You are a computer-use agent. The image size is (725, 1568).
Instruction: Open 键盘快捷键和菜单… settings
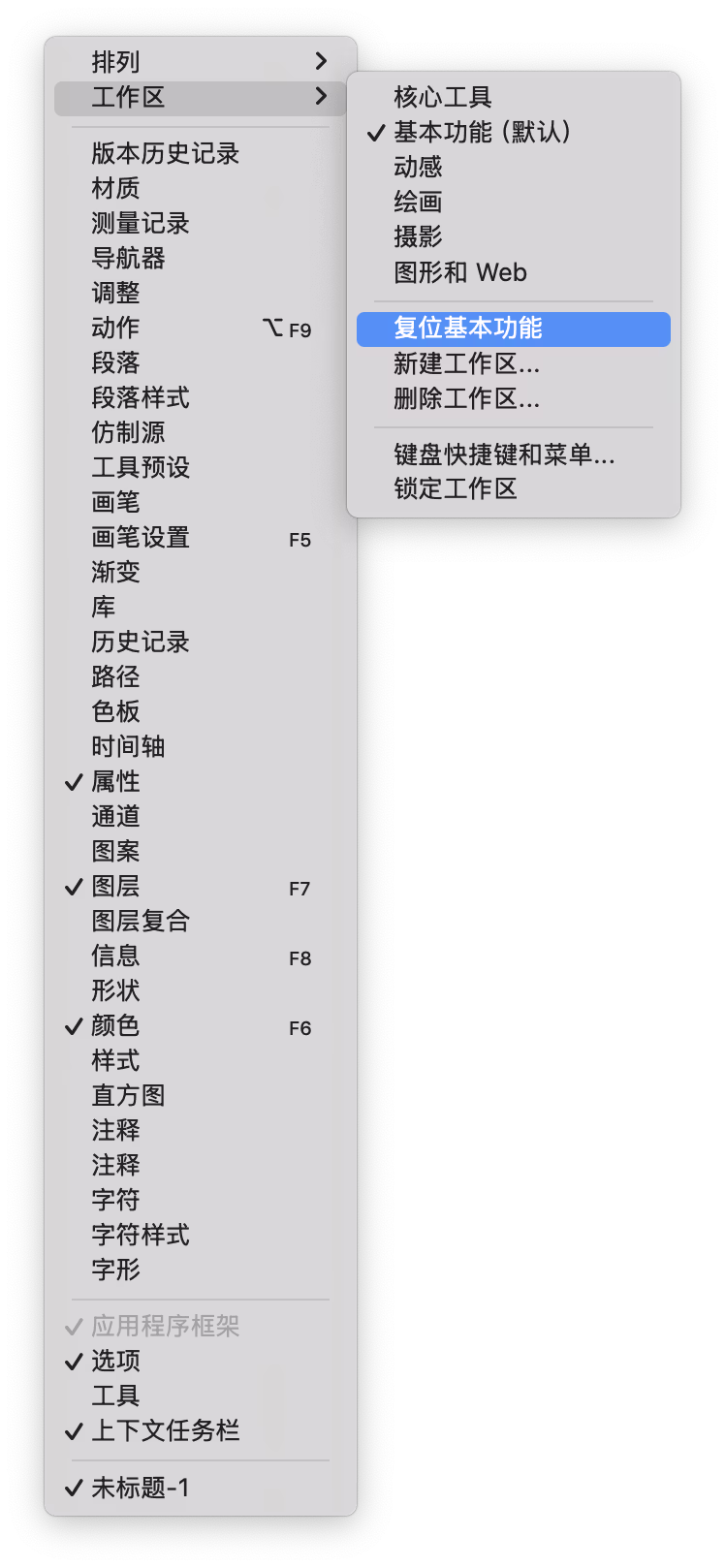[x=504, y=455]
